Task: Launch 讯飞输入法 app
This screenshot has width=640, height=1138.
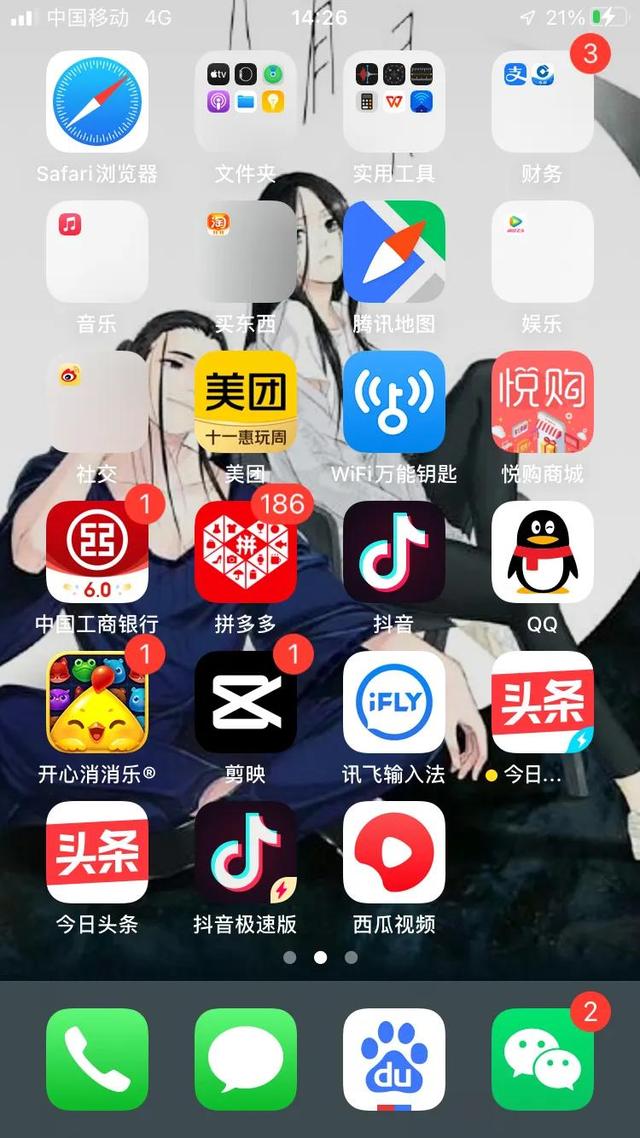Action: tap(394, 702)
